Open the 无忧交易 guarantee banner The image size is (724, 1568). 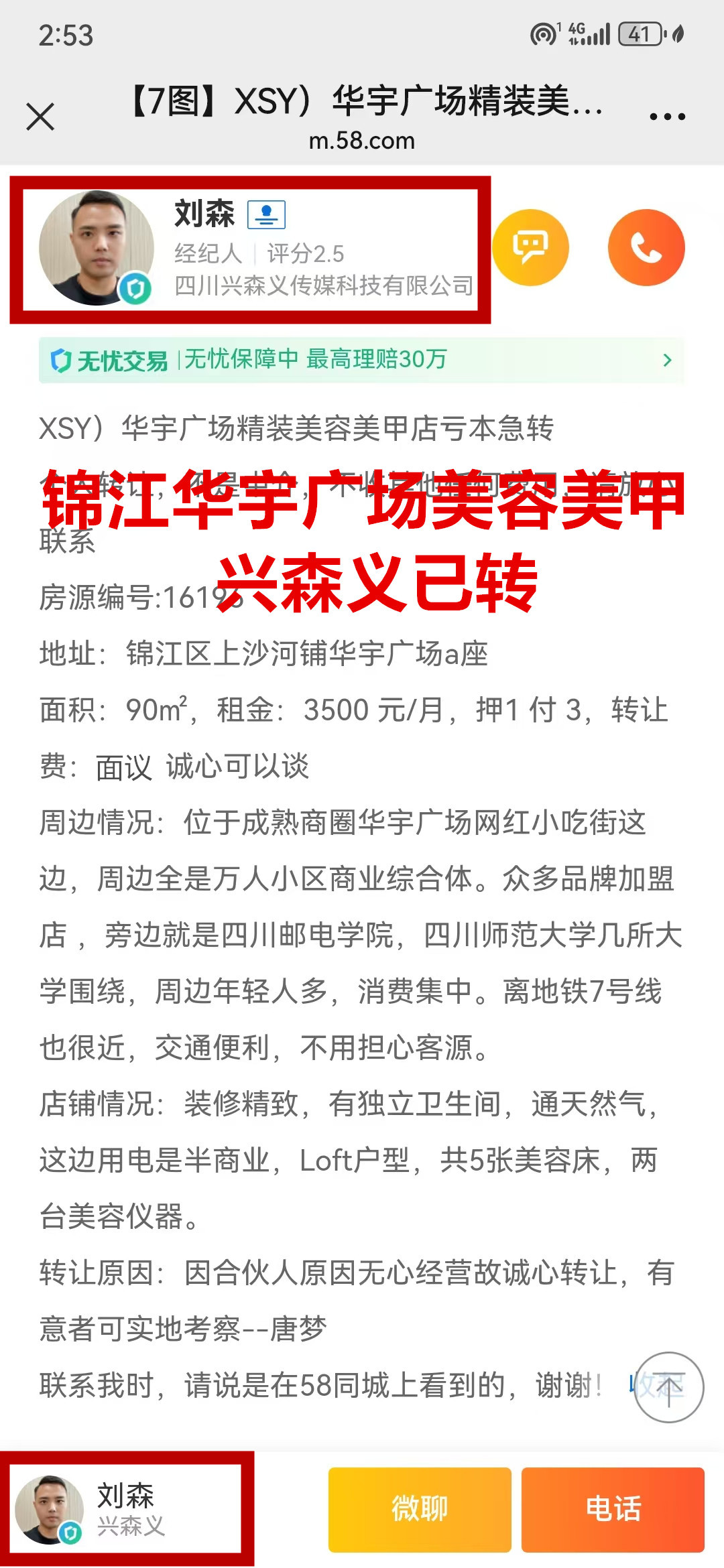361,361
